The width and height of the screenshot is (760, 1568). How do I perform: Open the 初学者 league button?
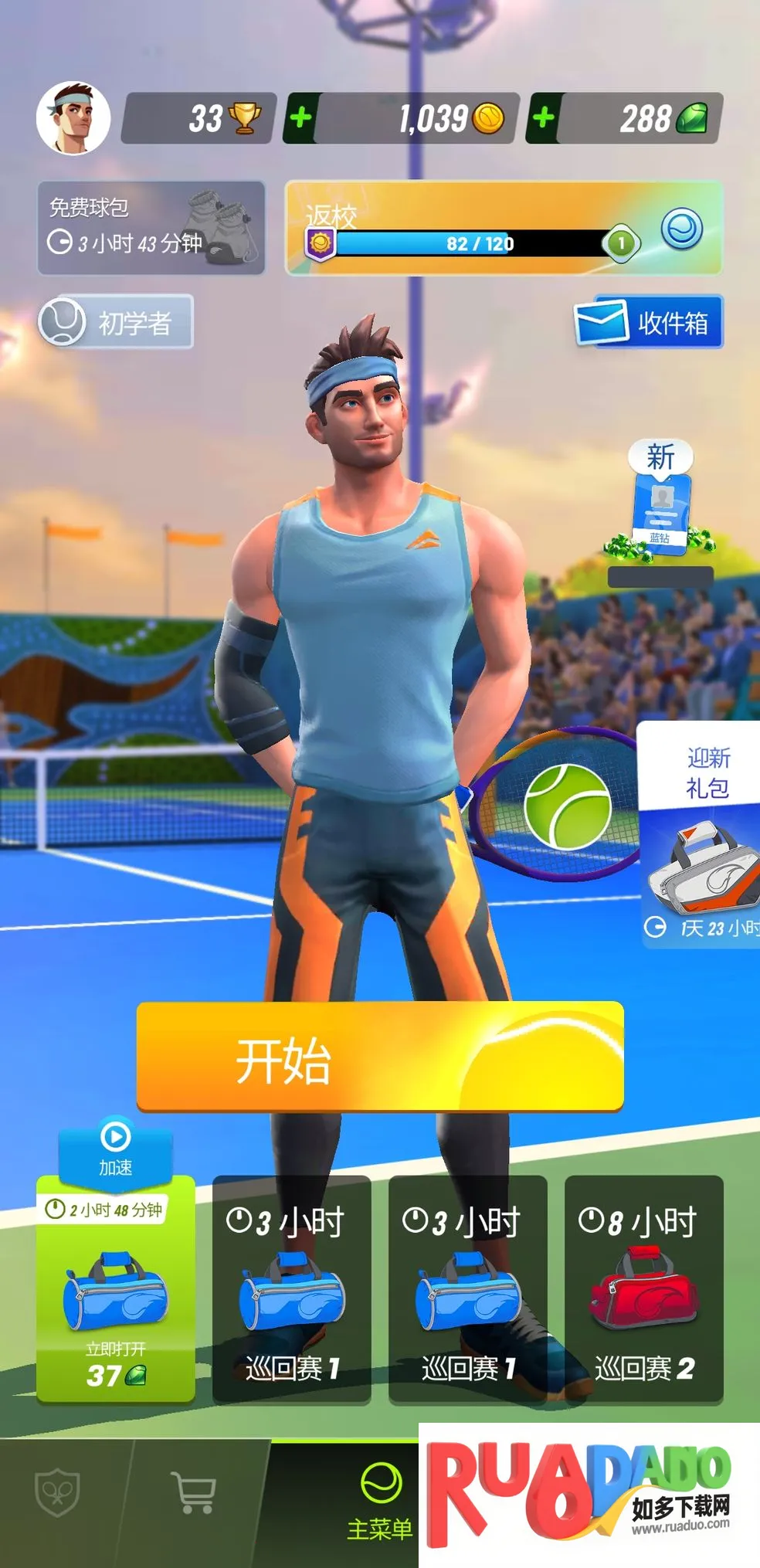coord(116,322)
